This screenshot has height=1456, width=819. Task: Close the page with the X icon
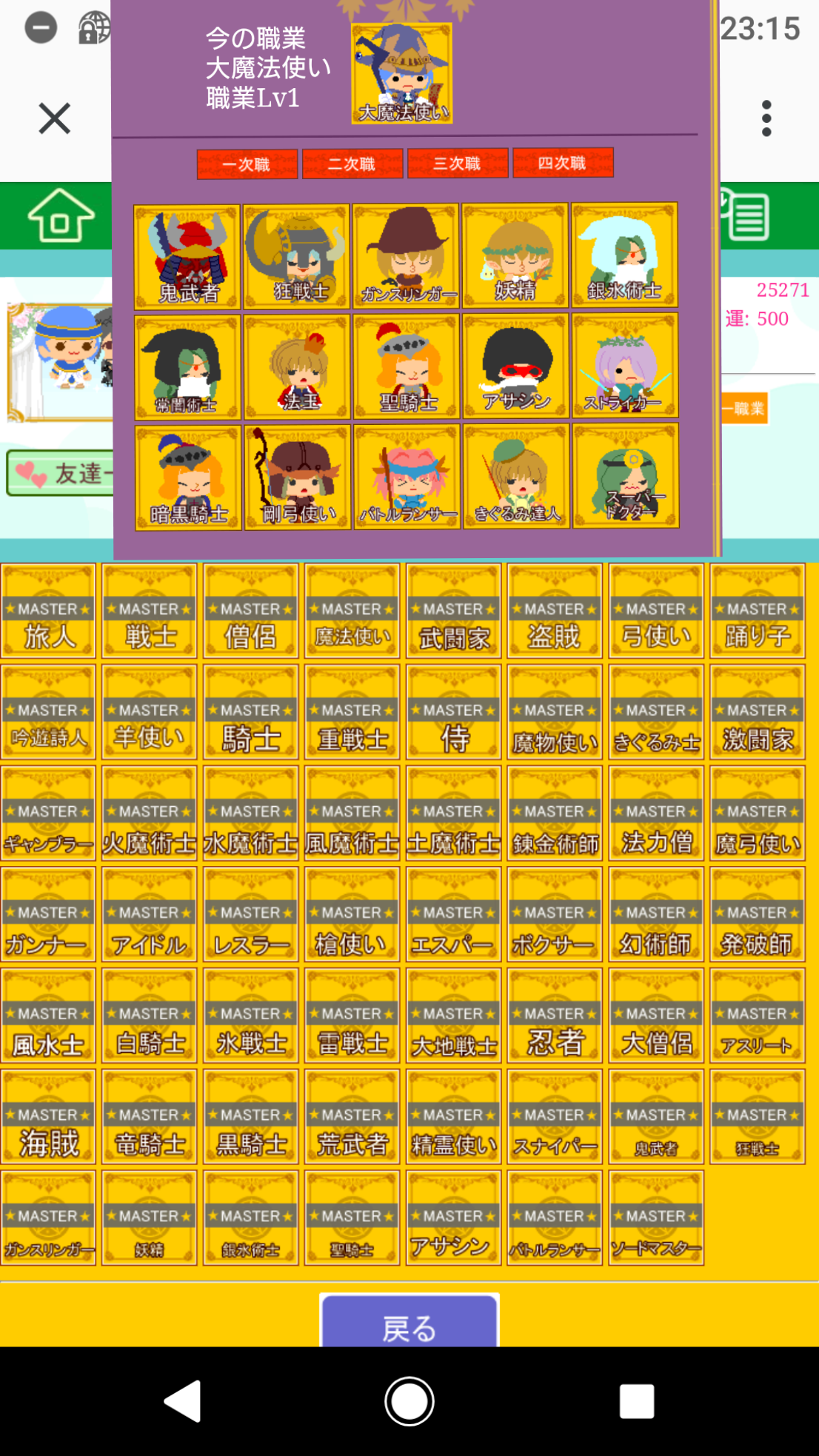(x=54, y=118)
